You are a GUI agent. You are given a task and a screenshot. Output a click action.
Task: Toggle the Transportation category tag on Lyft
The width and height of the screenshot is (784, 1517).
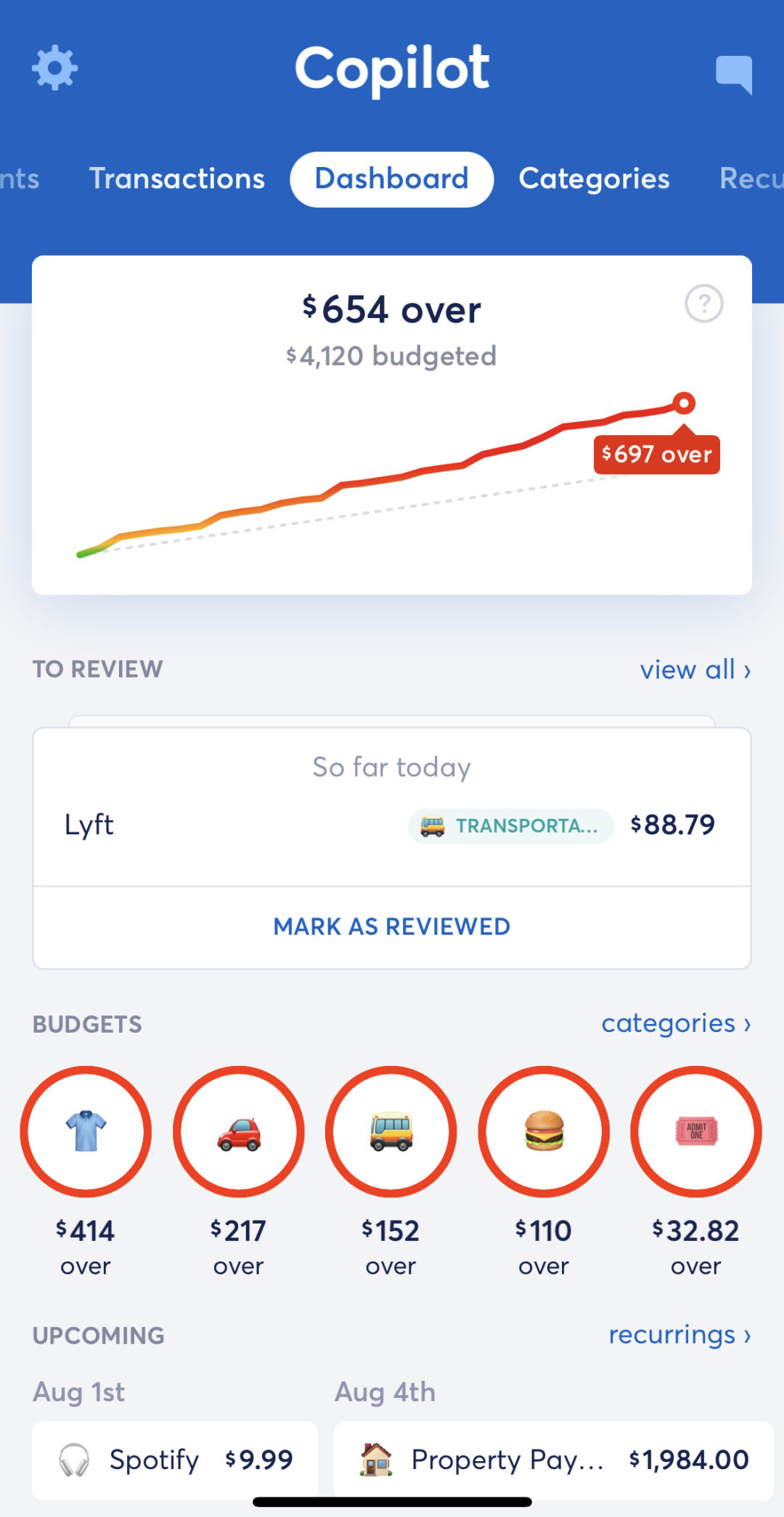pos(509,826)
